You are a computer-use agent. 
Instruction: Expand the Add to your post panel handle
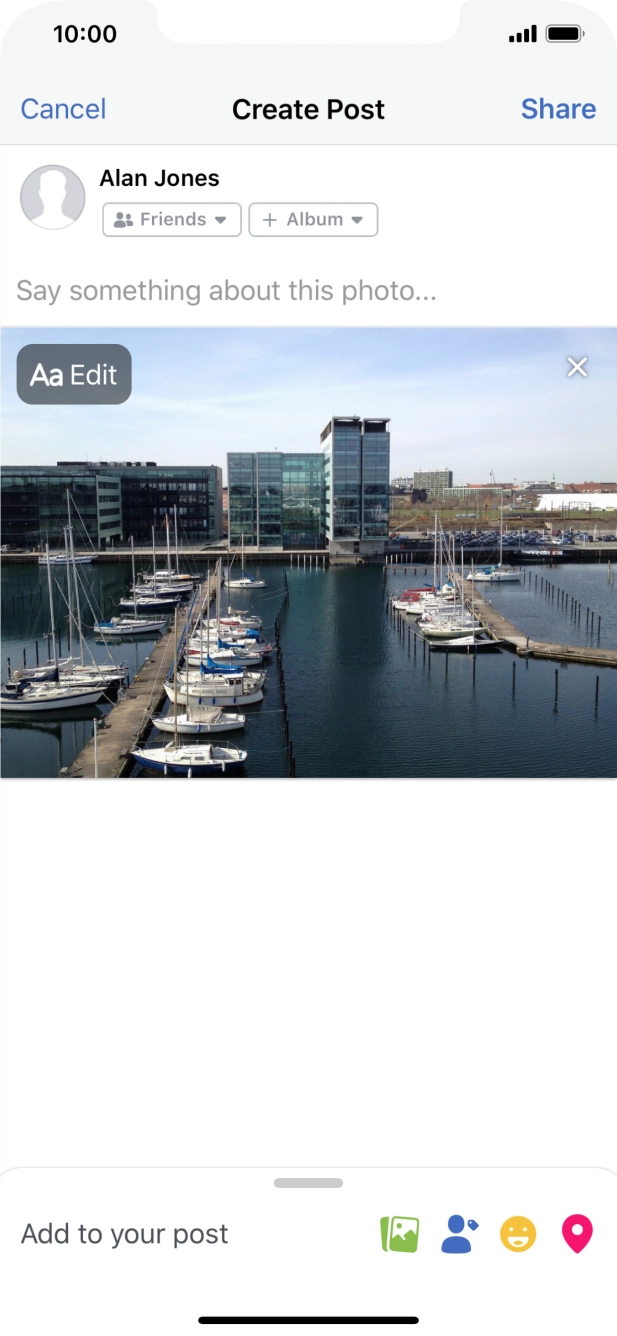308,1183
